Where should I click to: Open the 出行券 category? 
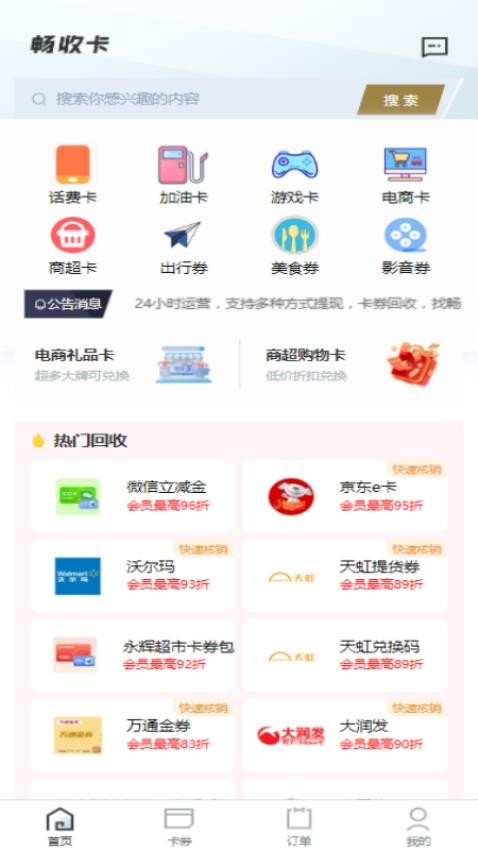pyautogui.click(x=183, y=246)
